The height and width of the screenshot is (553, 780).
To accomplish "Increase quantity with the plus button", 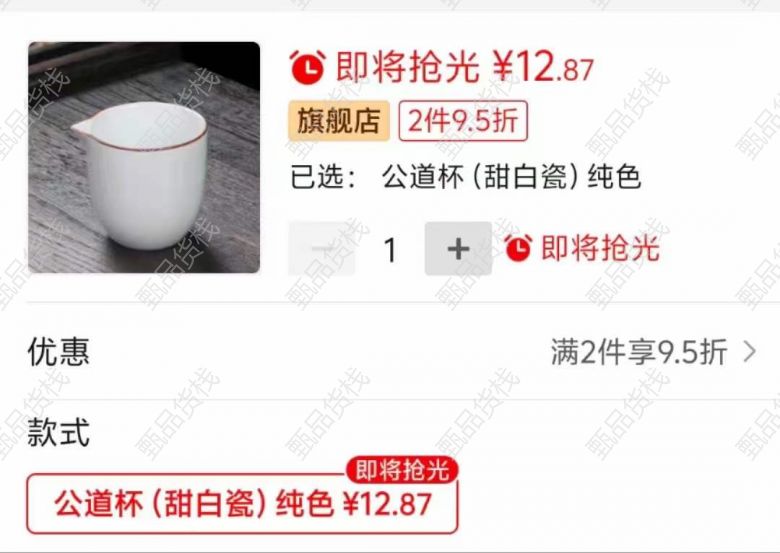I will 458,249.
